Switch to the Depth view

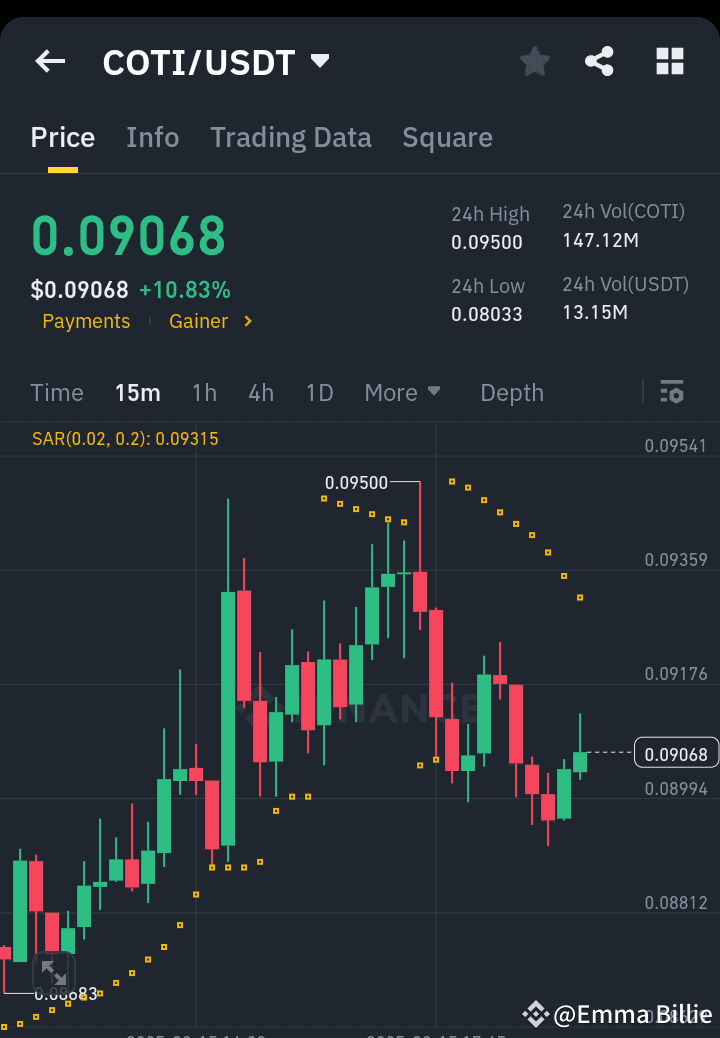pos(511,393)
